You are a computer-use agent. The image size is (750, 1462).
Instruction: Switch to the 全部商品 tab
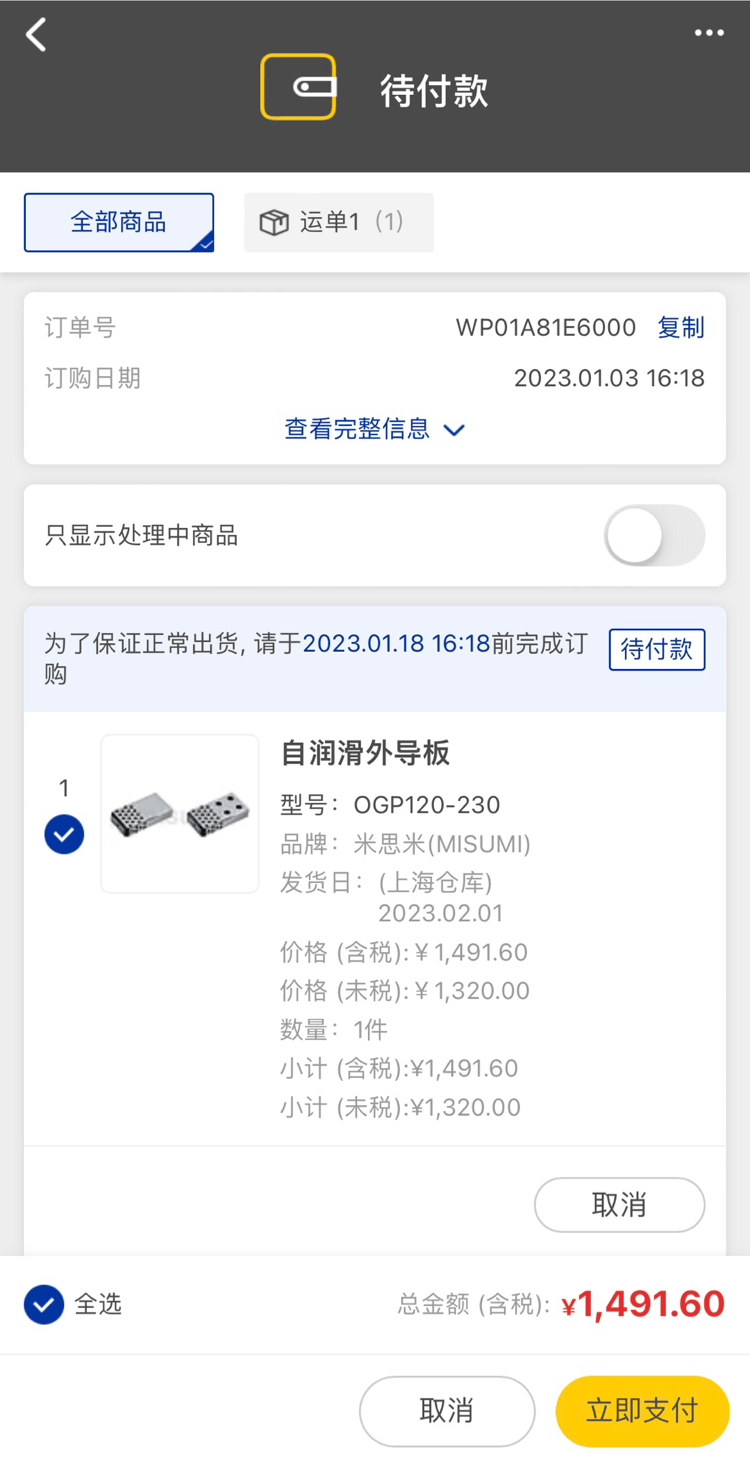coord(119,222)
